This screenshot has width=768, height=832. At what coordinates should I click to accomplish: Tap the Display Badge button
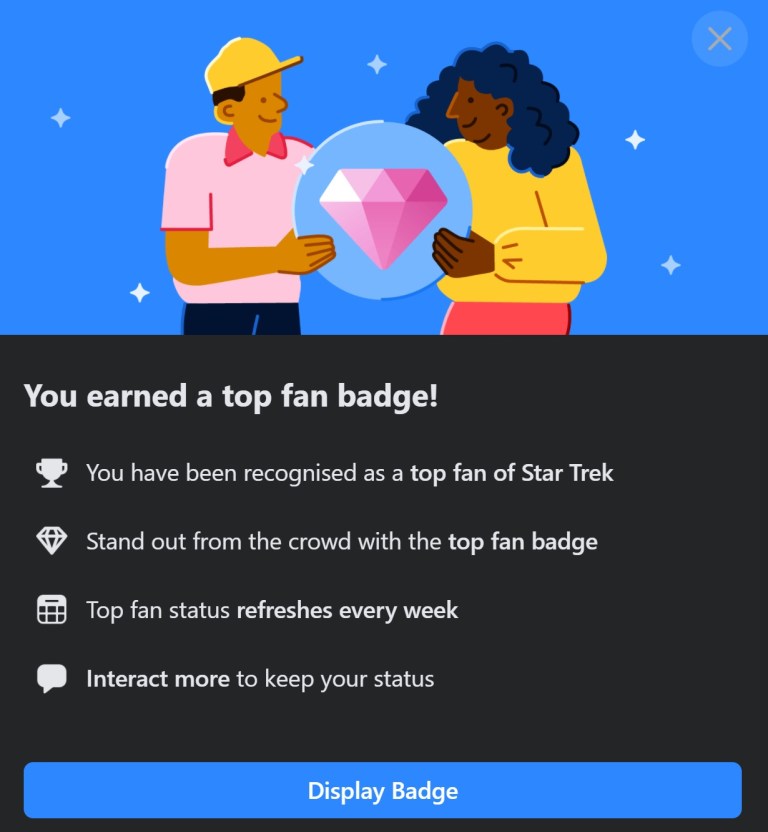[383, 791]
